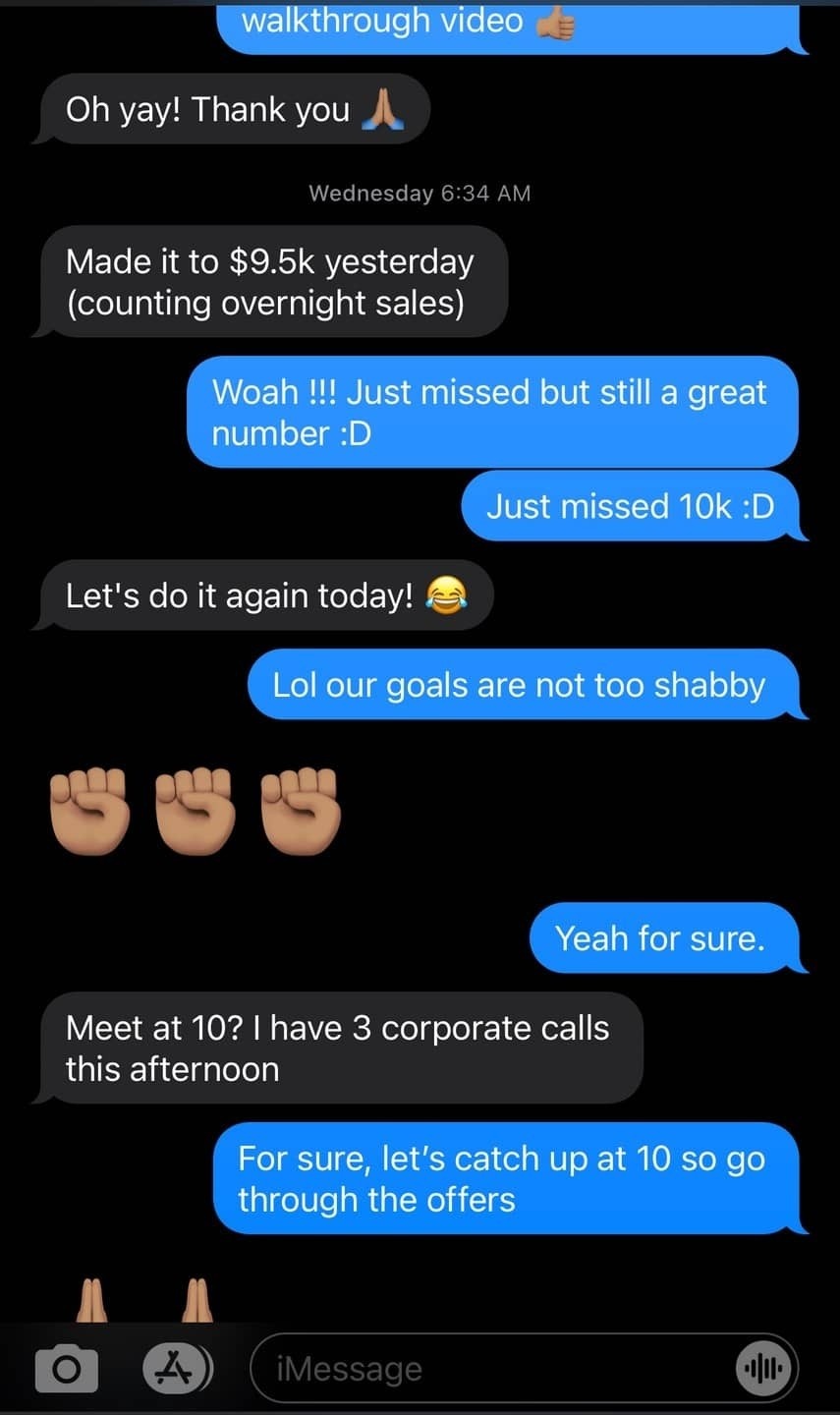Open the camera from the message bar
Viewport: 840px width, 1415px height.
[x=66, y=1368]
